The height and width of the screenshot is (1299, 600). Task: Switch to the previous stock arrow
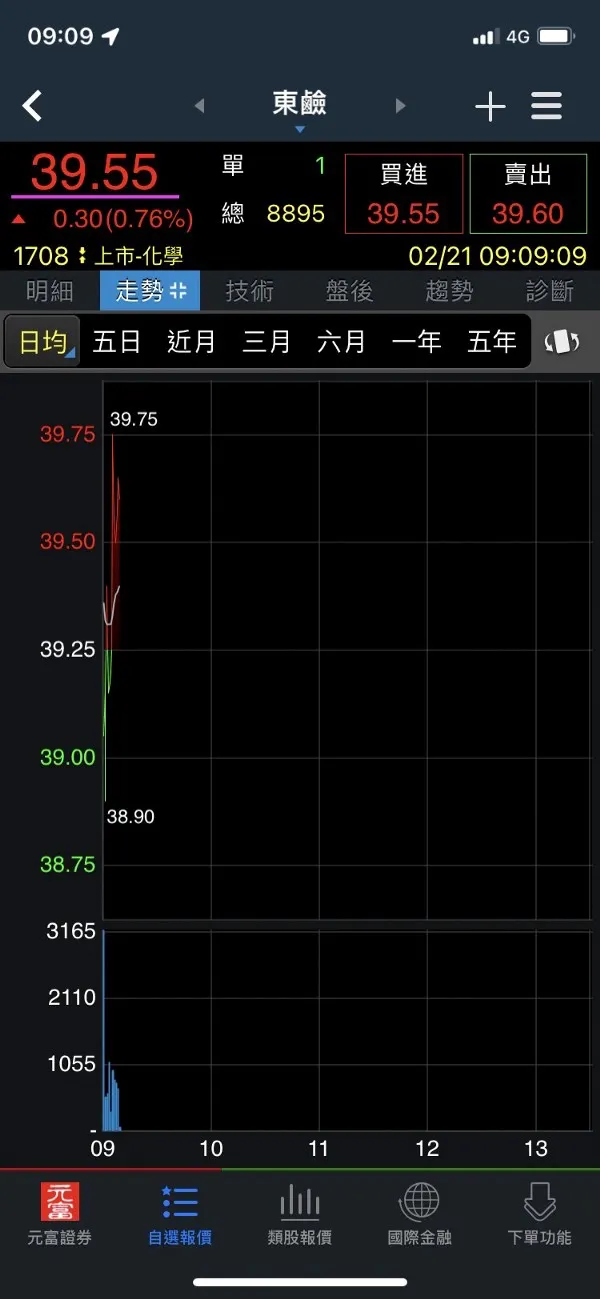(x=199, y=106)
